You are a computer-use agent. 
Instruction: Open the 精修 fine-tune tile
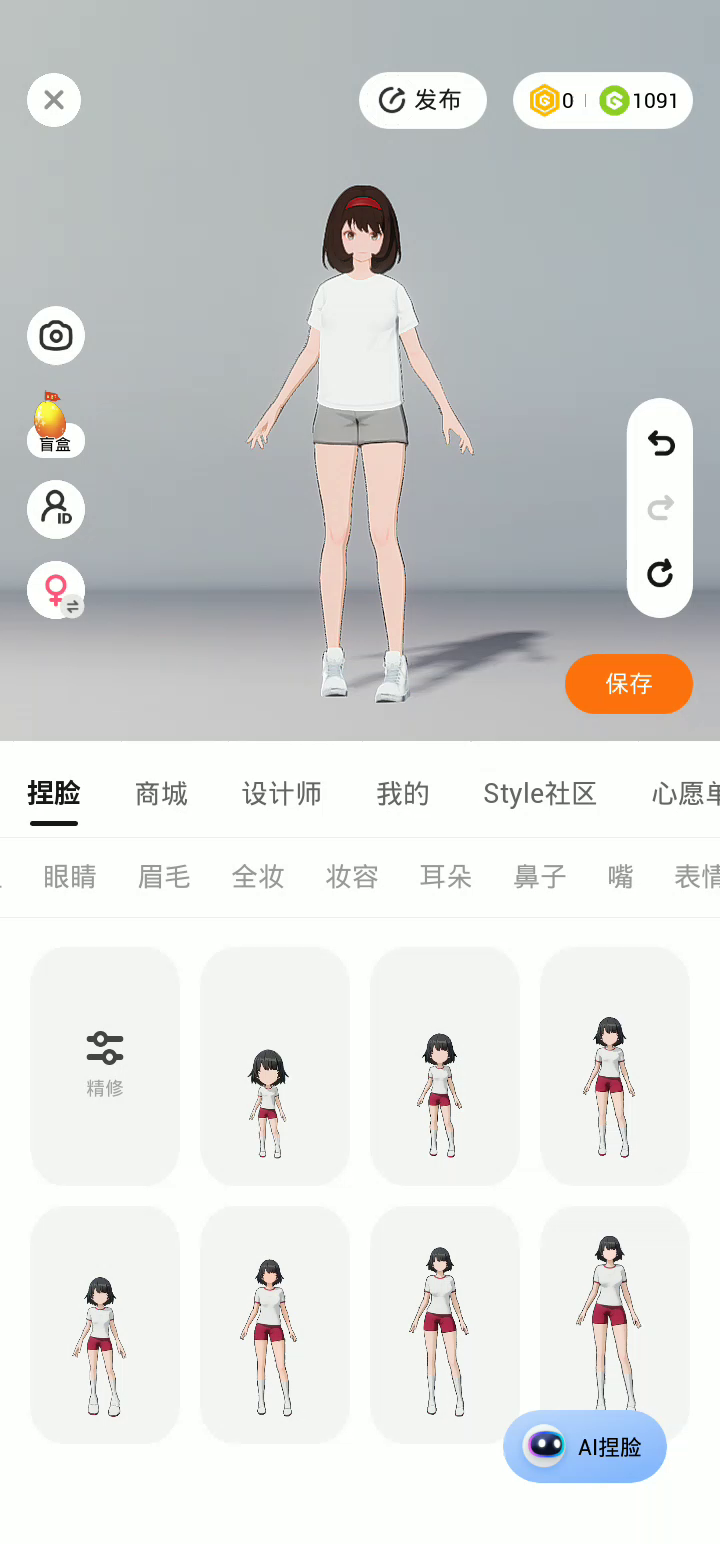[105, 1065]
